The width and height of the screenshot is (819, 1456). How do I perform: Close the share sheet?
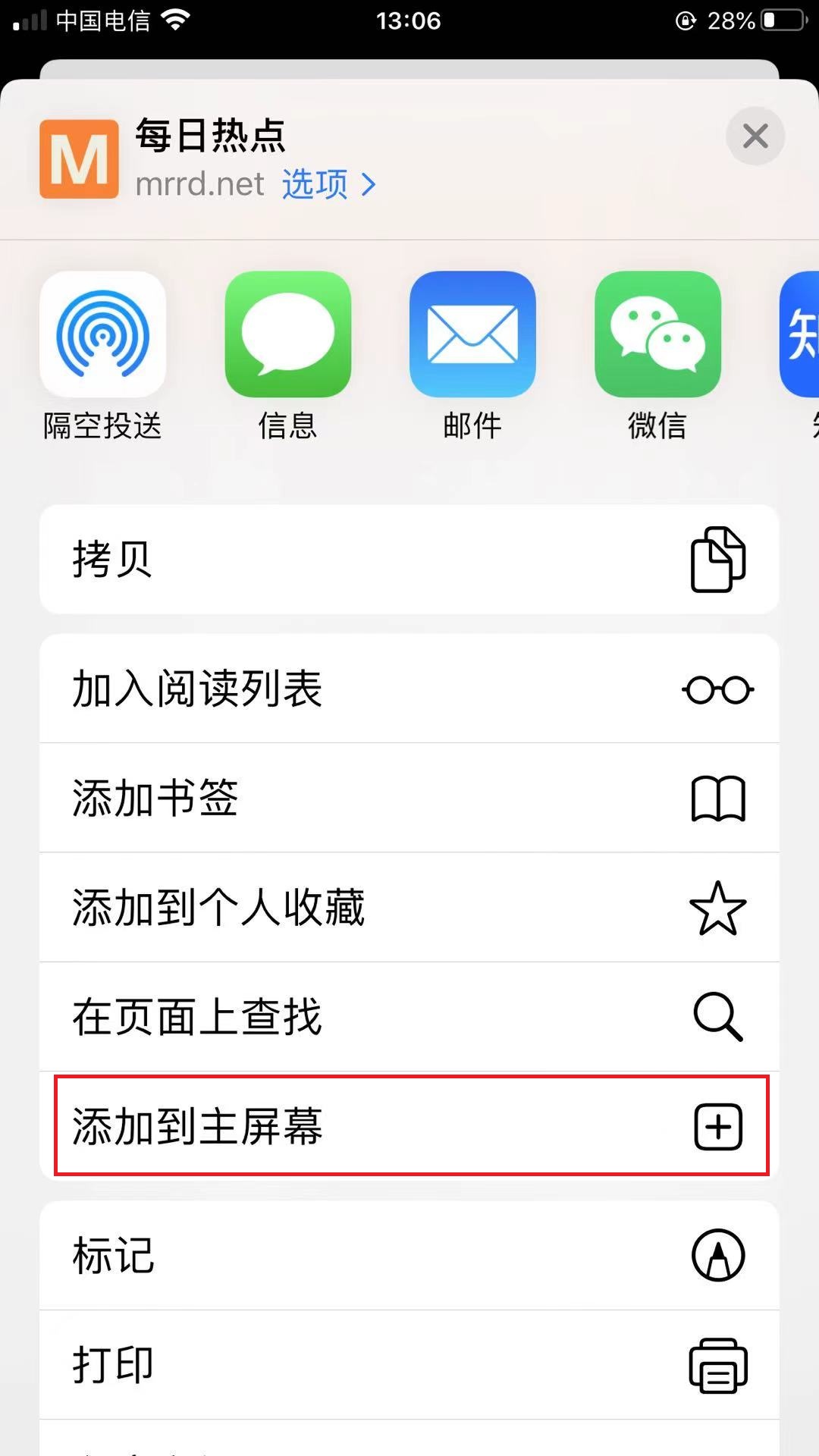[x=755, y=136]
